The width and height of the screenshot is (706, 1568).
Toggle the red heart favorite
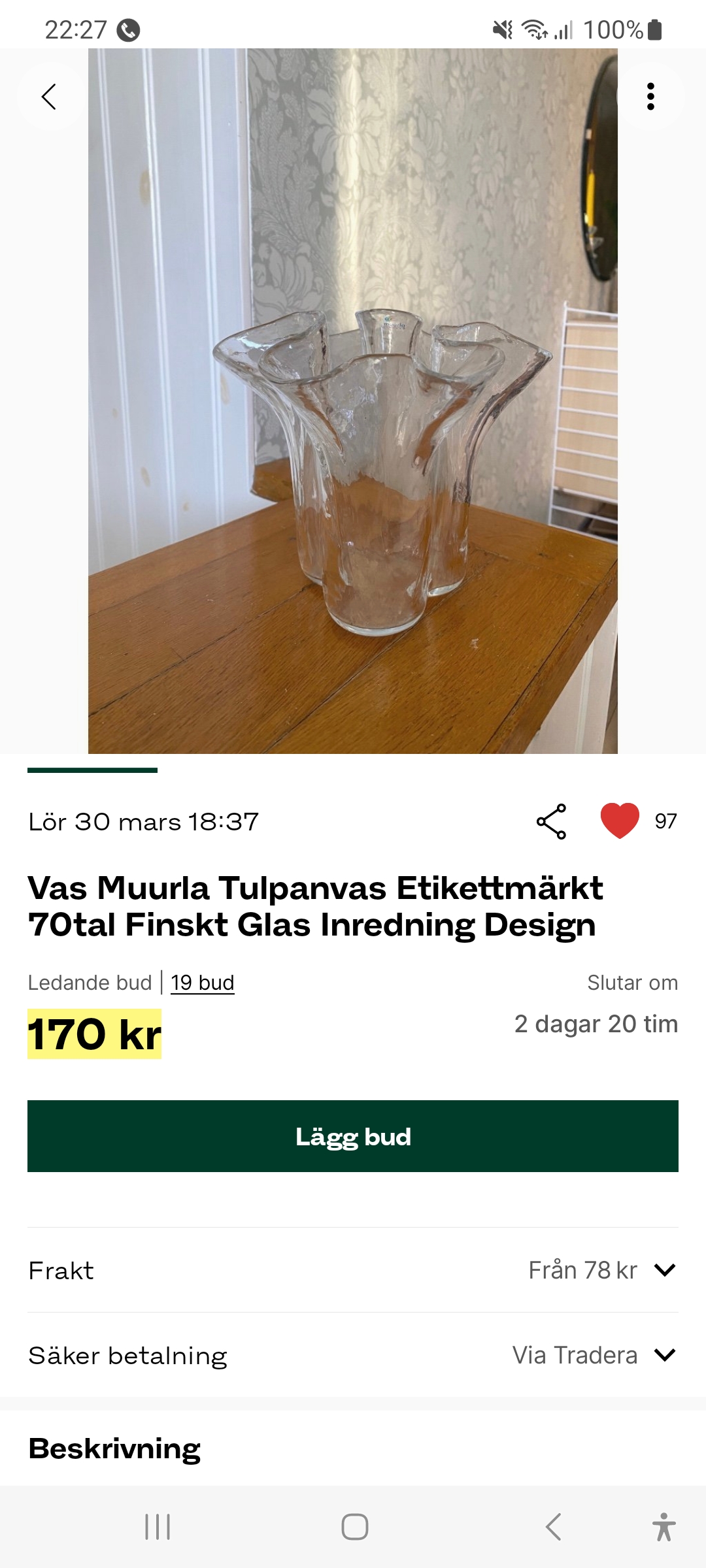tap(620, 821)
